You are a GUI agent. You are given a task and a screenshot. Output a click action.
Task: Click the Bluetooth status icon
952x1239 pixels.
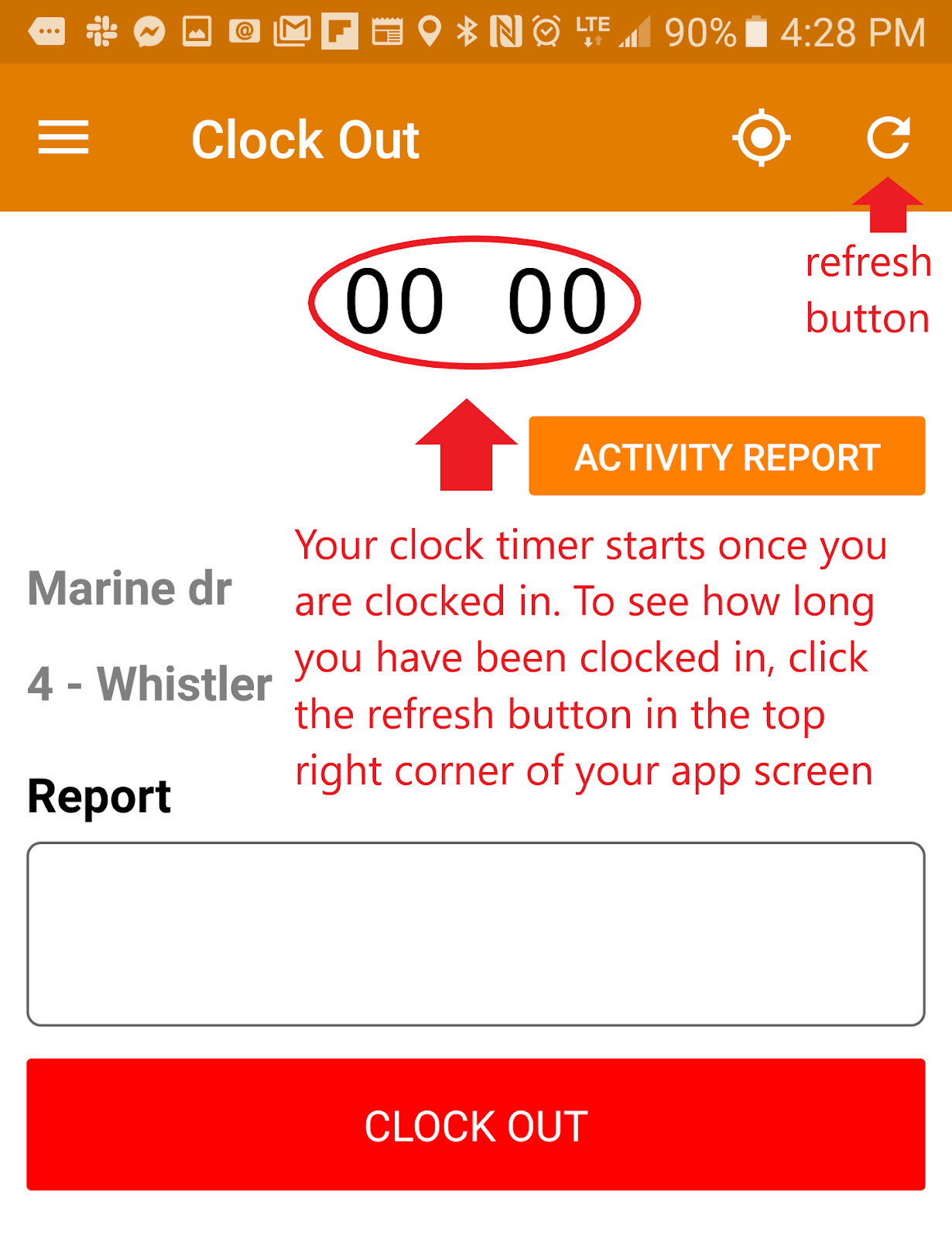pos(468,33)
